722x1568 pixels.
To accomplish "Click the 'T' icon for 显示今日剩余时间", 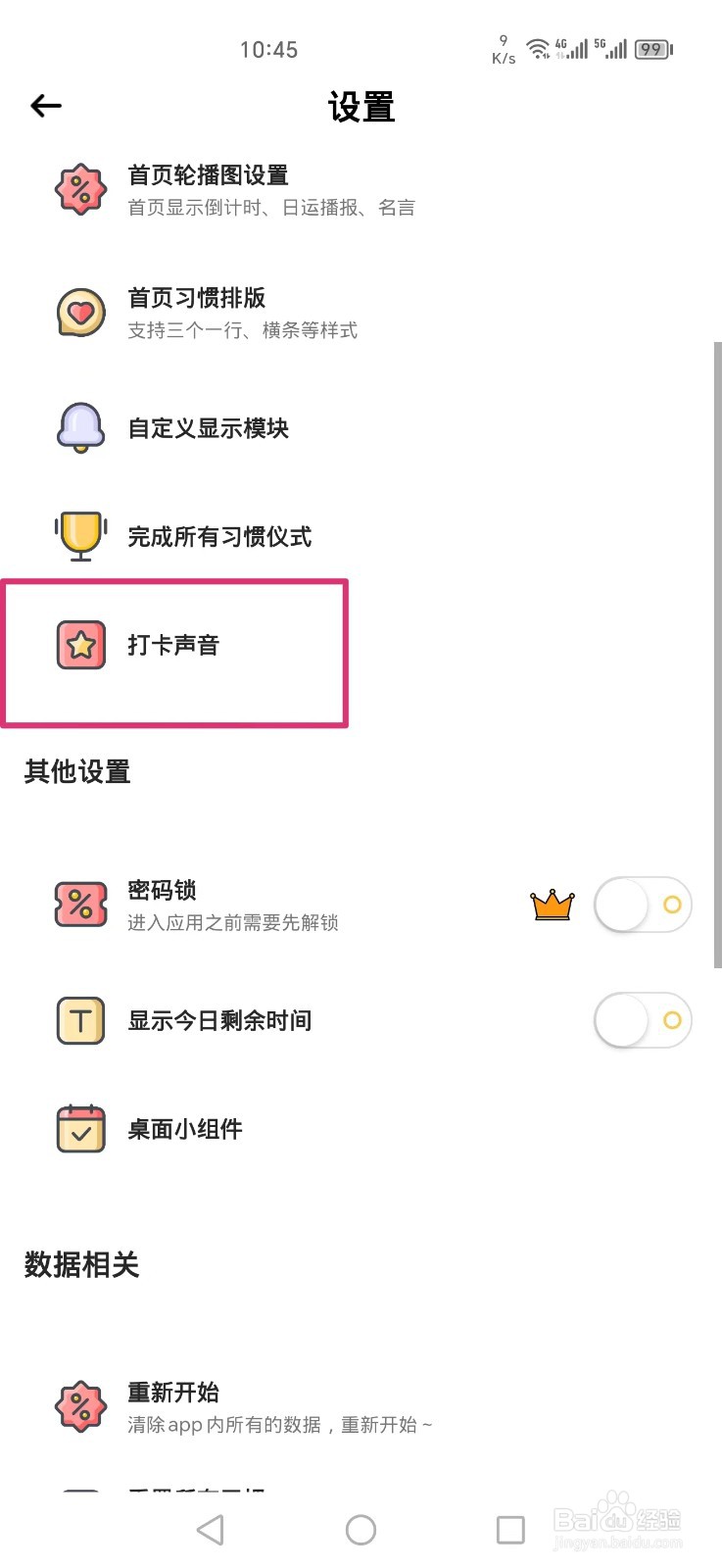I will coord(80,1019).
